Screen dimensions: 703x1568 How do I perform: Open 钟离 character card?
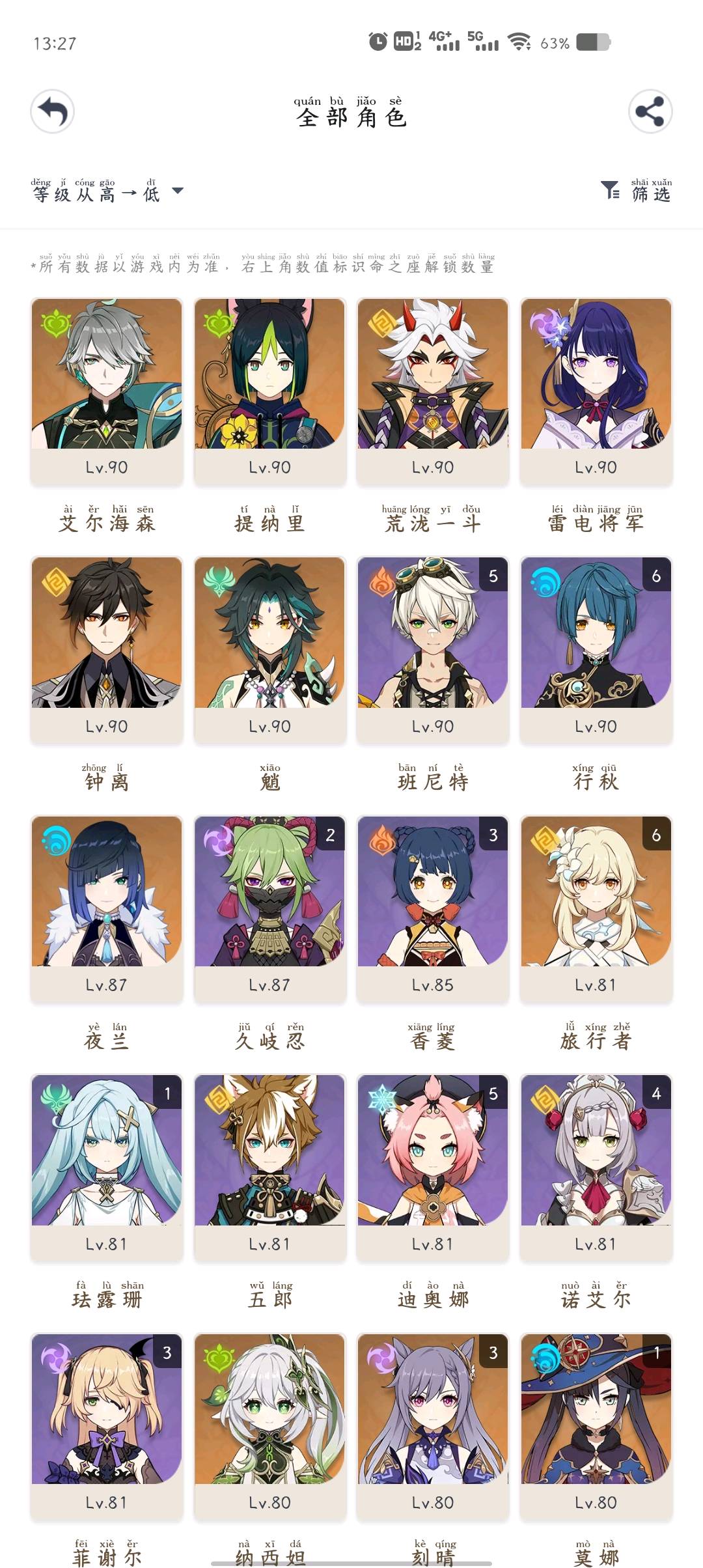tap(107, 649)
